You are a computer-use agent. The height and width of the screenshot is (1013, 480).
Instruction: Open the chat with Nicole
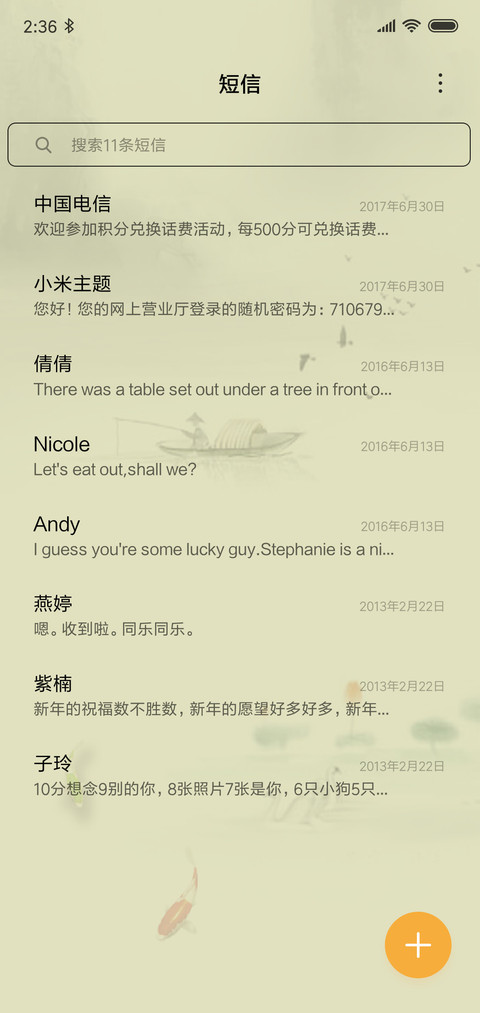239,457
